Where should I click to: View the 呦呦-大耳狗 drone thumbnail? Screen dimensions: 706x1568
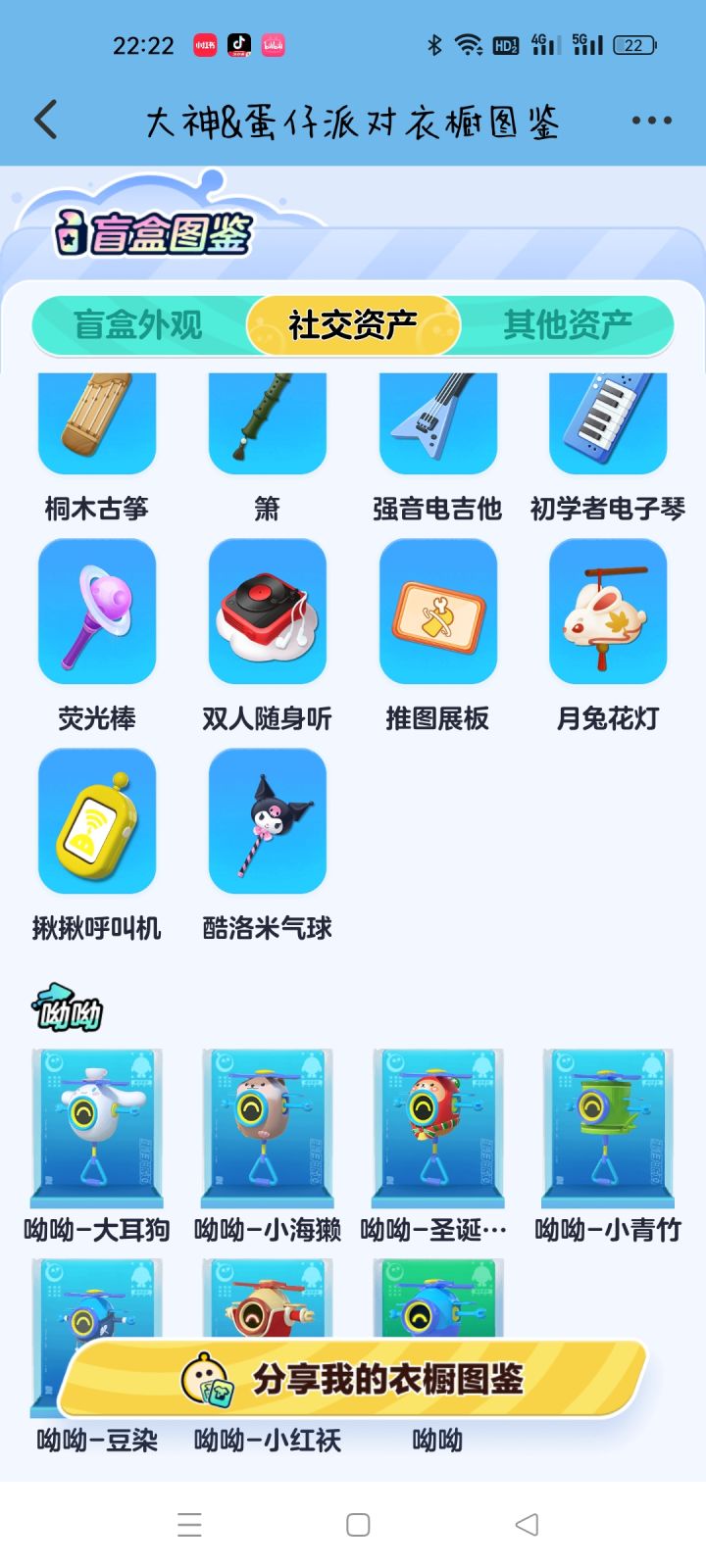pos(96,1127)
